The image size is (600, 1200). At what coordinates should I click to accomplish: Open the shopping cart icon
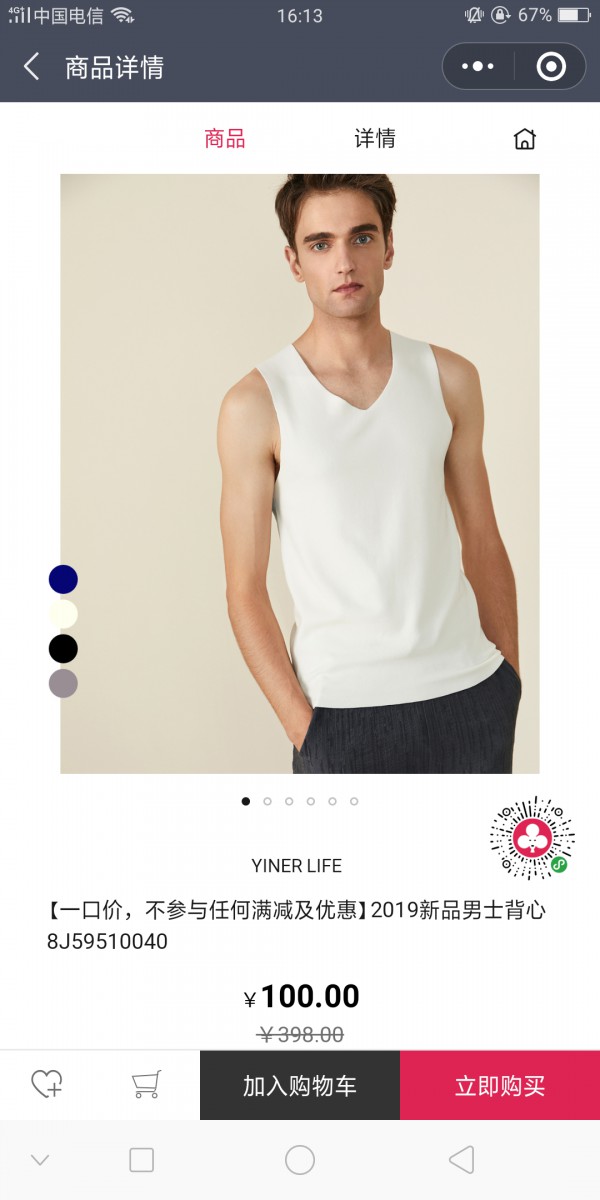(x=147, y=1084)
